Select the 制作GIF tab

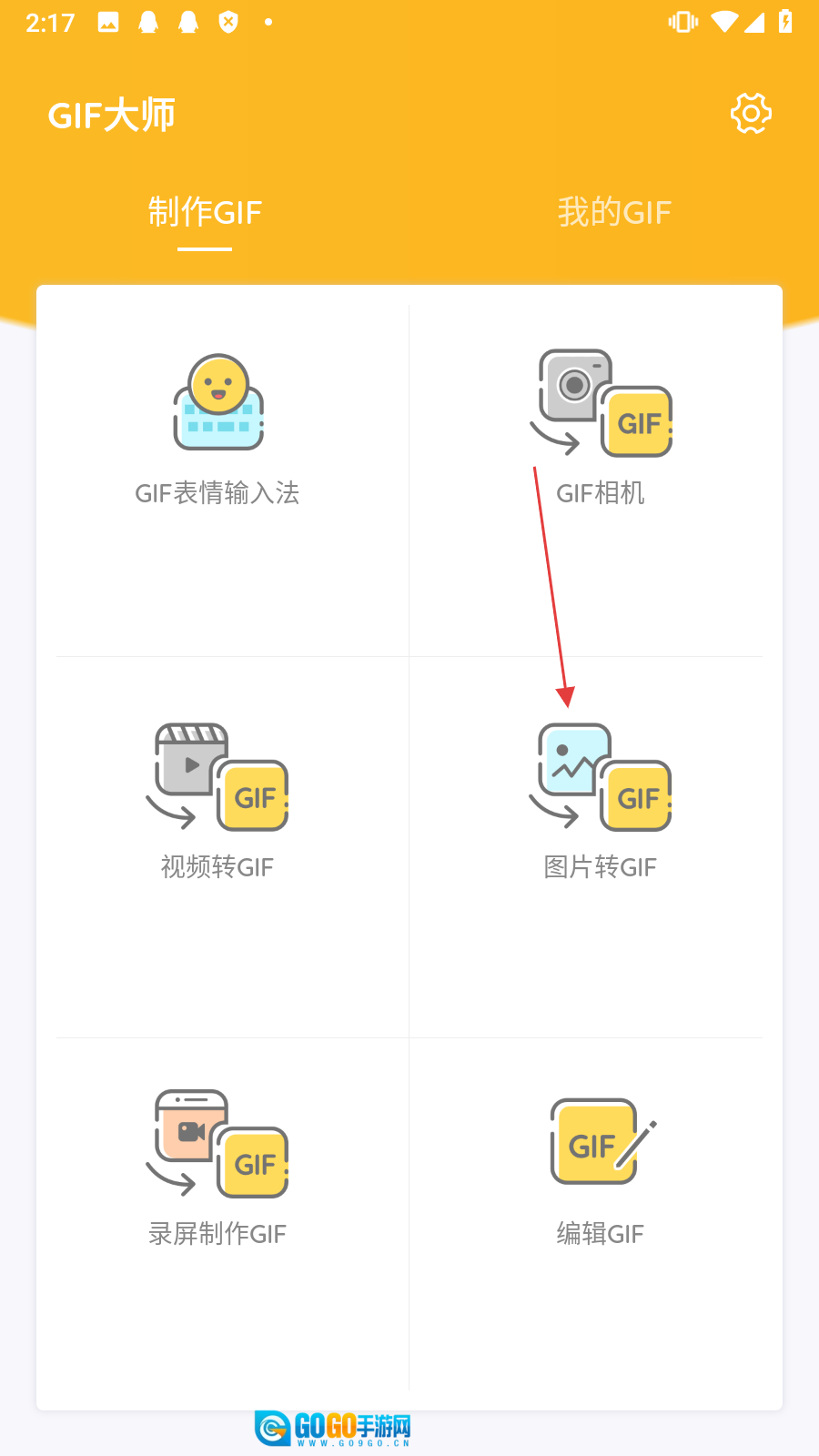(205, 213)
